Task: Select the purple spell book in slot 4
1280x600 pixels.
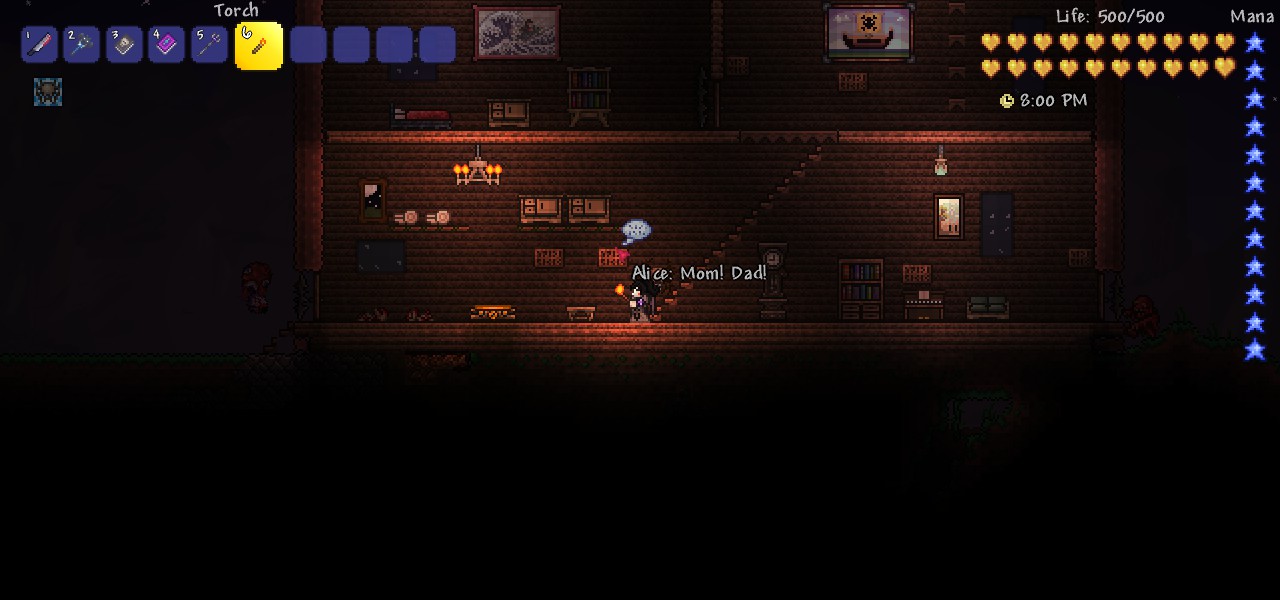Action: click(167, 45)
